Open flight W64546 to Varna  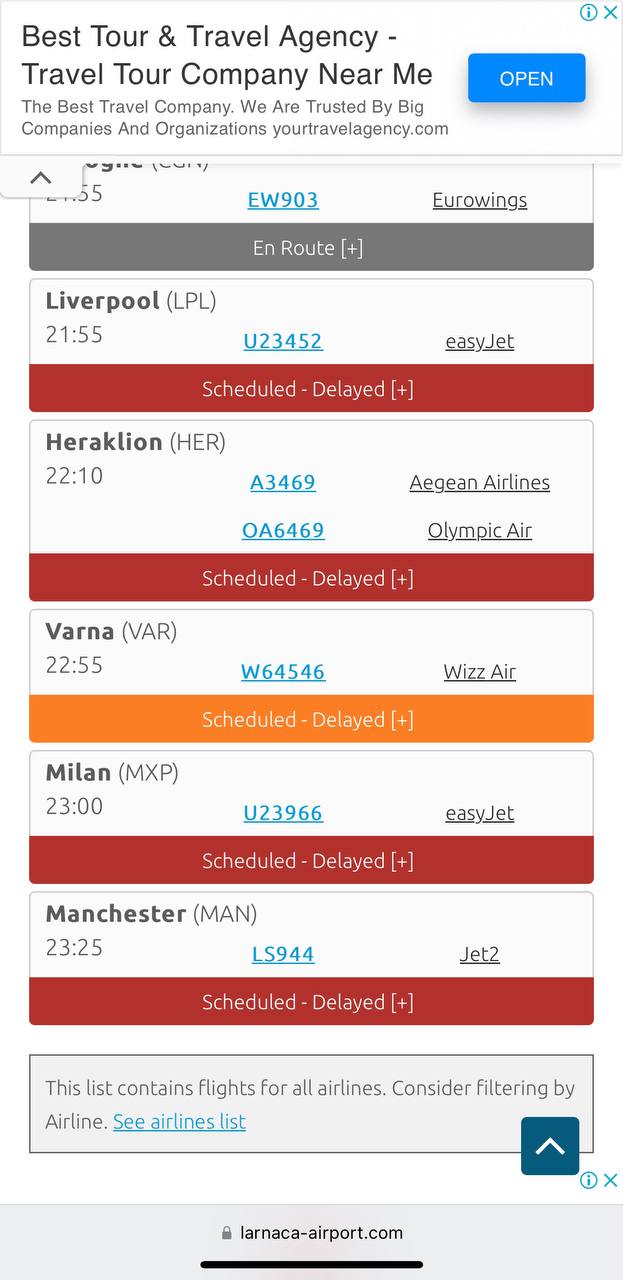283,672
